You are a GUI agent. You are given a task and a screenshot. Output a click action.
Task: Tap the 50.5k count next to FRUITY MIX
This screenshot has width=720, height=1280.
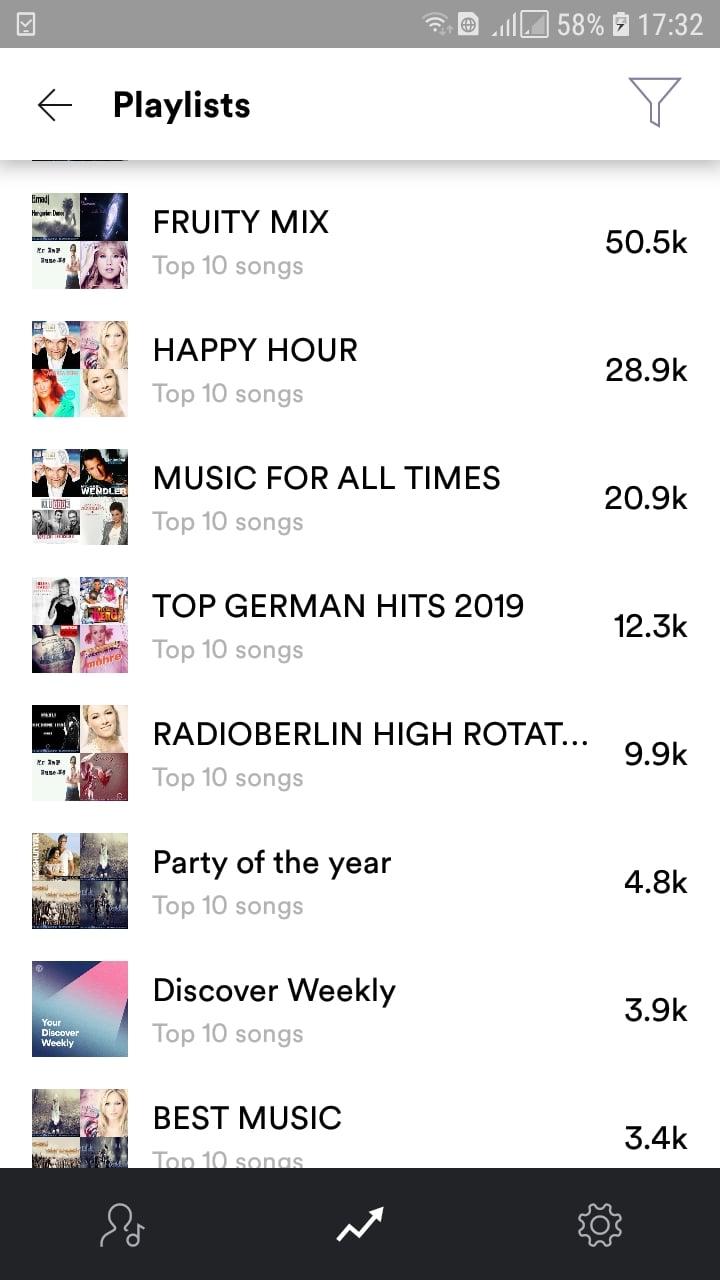pos(646,241)
